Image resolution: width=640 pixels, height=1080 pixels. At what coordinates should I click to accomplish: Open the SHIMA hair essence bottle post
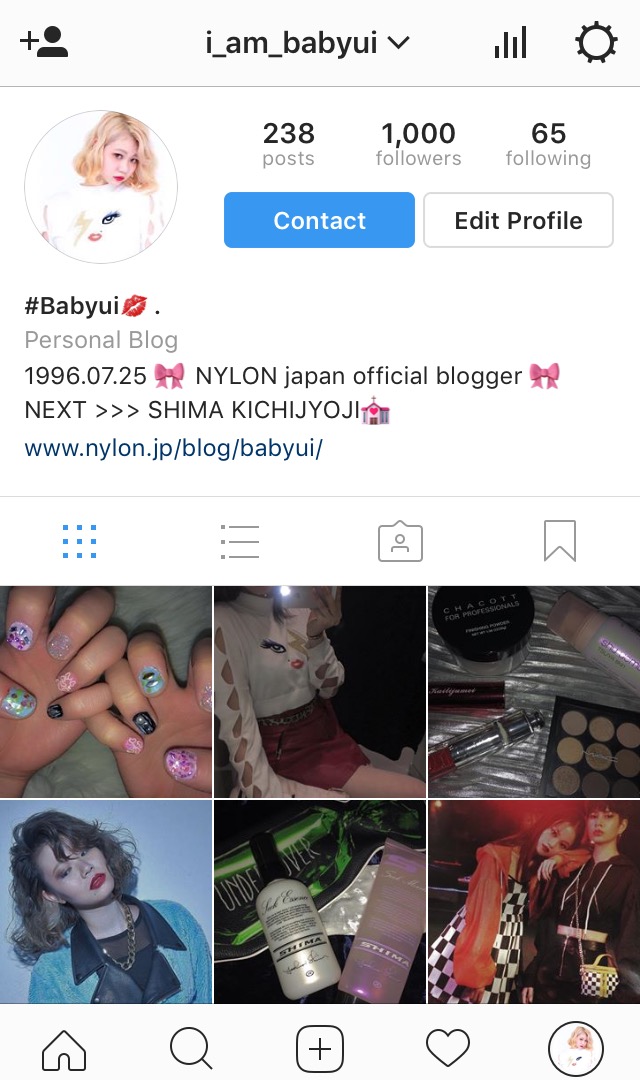(x=320, y=901)
